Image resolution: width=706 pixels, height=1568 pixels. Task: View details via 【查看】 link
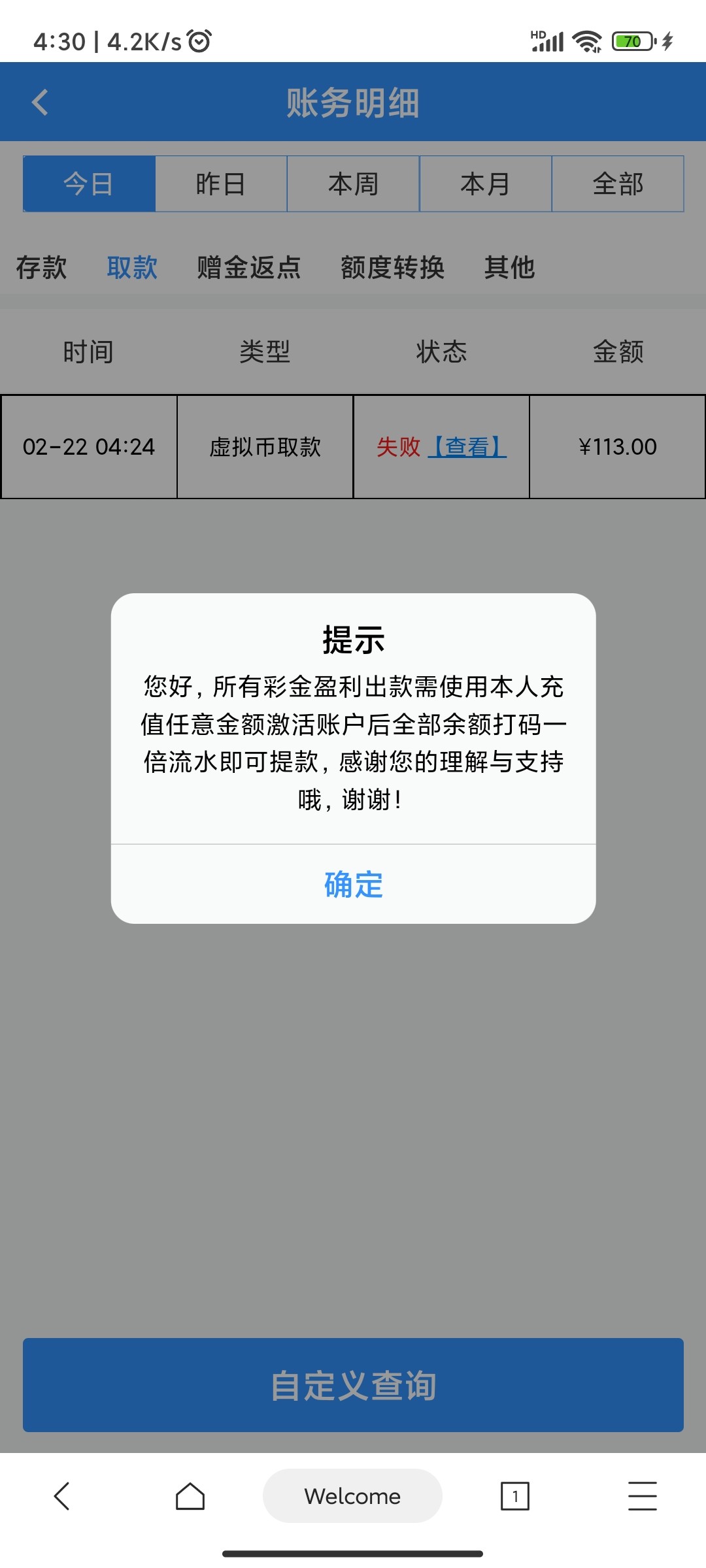[x=467, y=448]
